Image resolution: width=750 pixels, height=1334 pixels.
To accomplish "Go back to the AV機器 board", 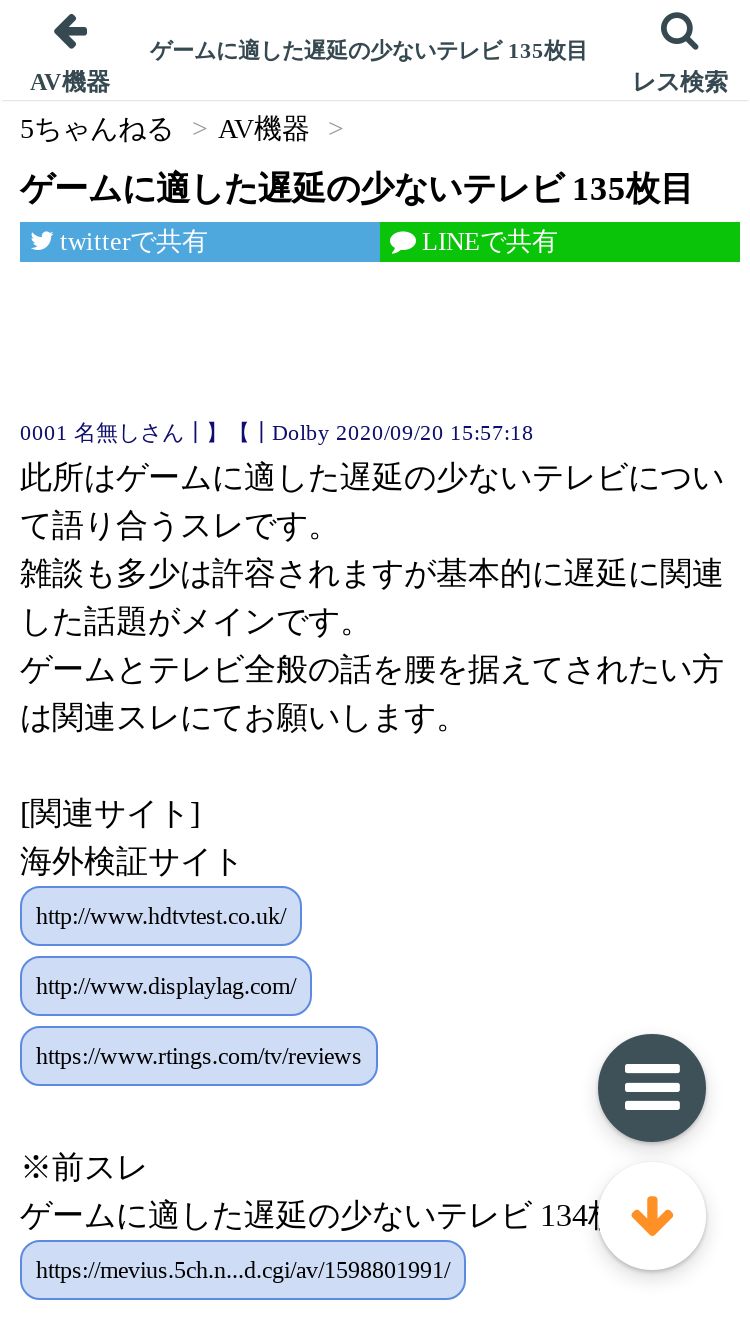I will (x=70, y=53).
